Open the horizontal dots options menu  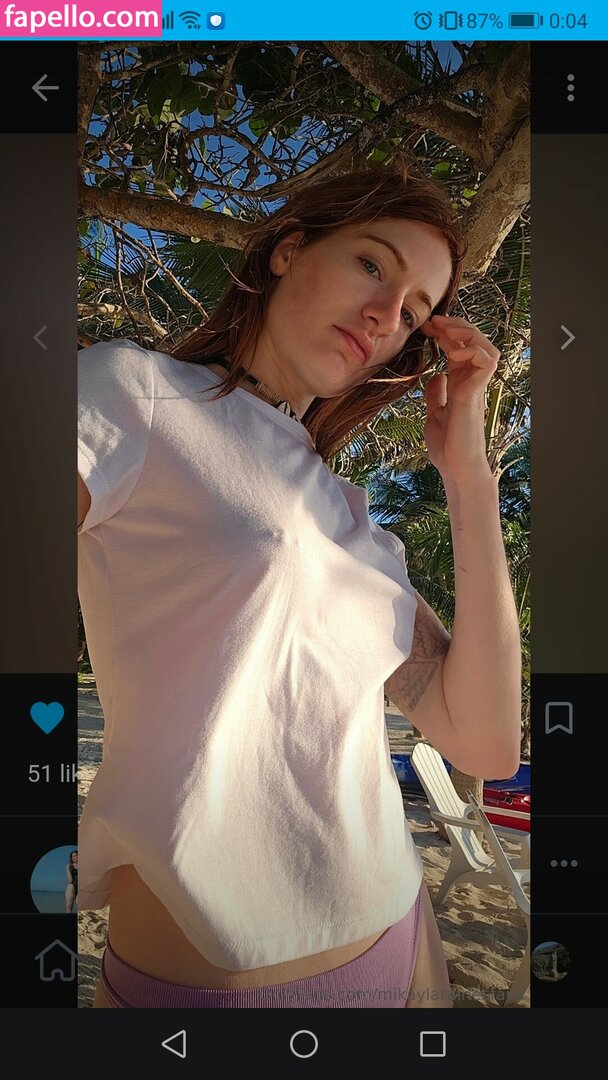tap(563, 863)
